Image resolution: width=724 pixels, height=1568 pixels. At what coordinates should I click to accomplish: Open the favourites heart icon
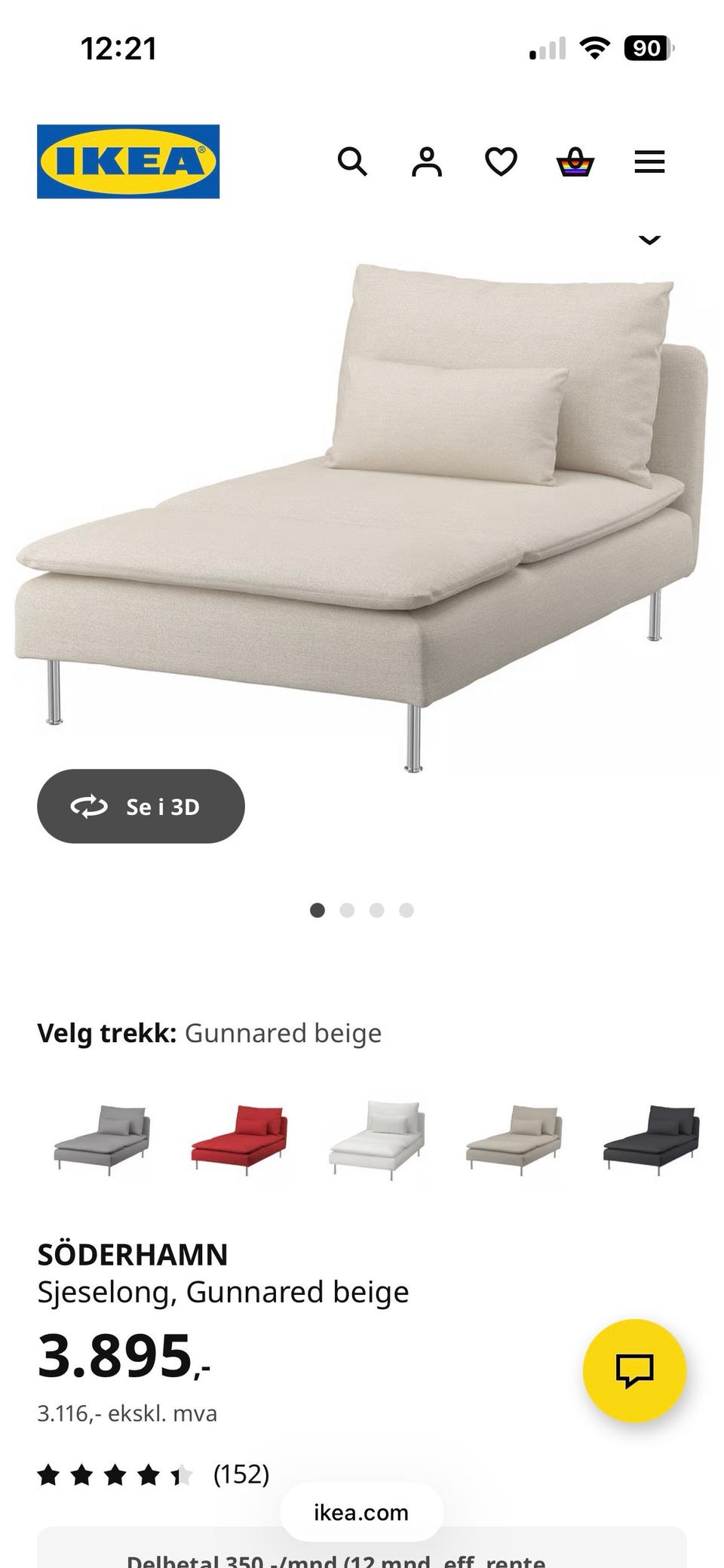tap(501, 161)
